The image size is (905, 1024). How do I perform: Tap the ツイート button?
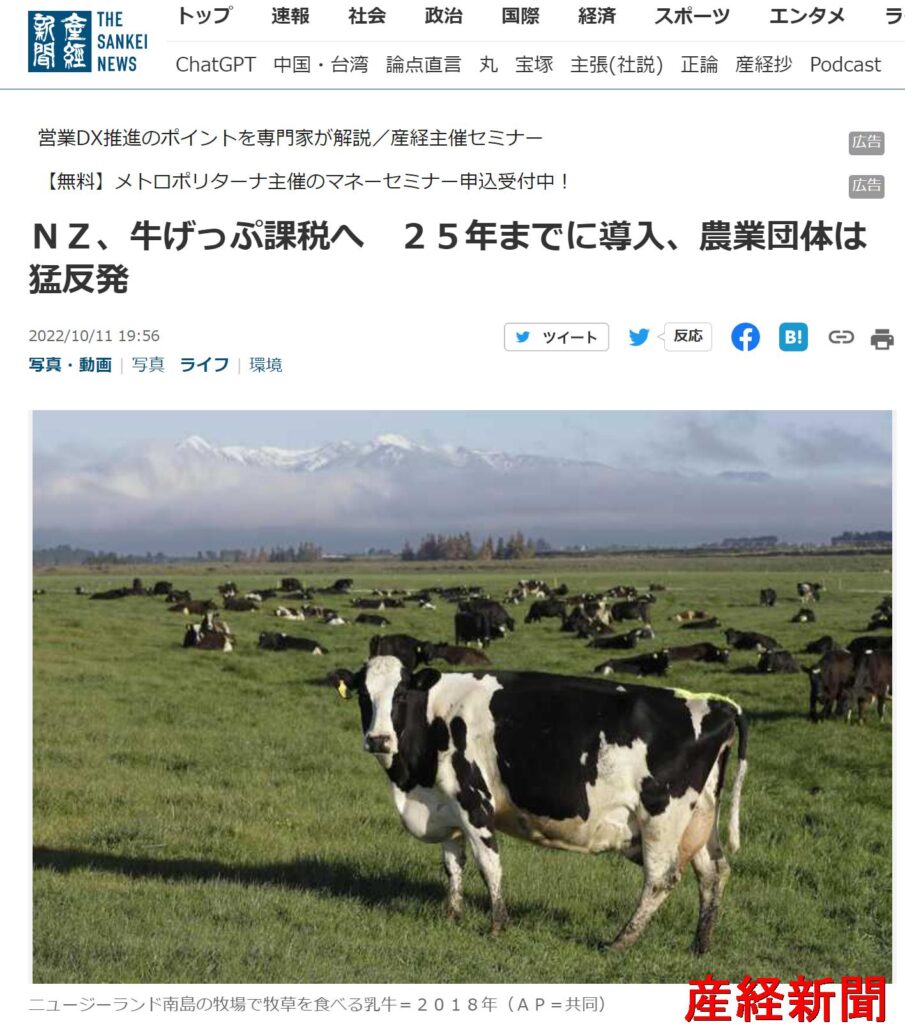click(x=556, y=337)
